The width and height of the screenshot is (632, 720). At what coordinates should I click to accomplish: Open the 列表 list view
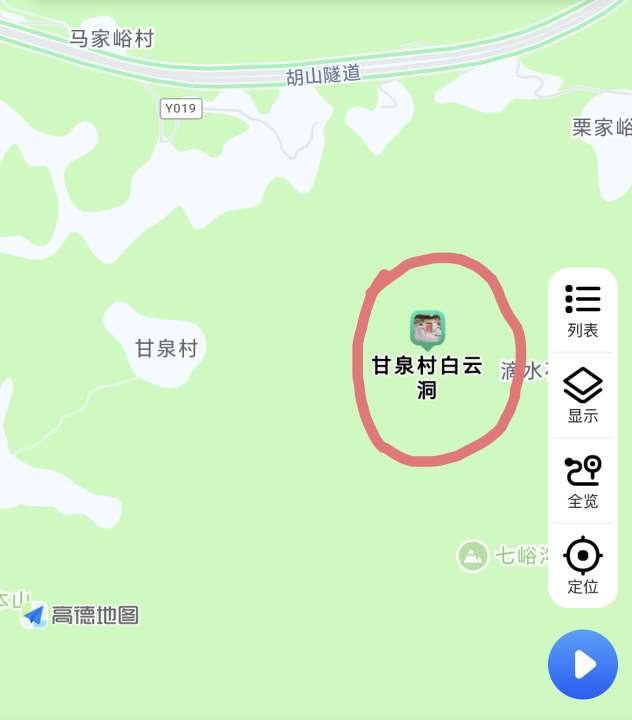[x=583, y=310]
